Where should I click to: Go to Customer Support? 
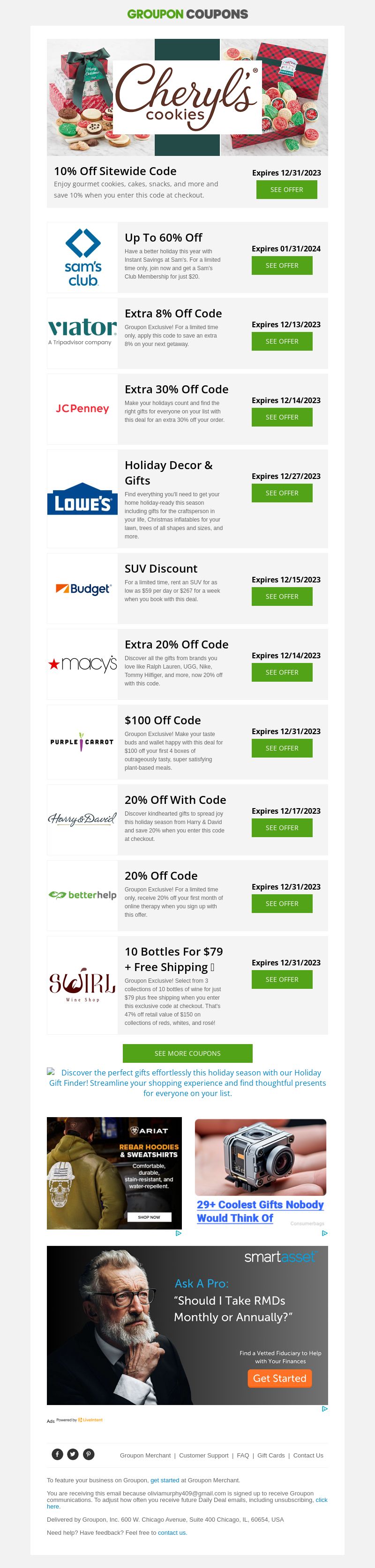click(203, 1455)
